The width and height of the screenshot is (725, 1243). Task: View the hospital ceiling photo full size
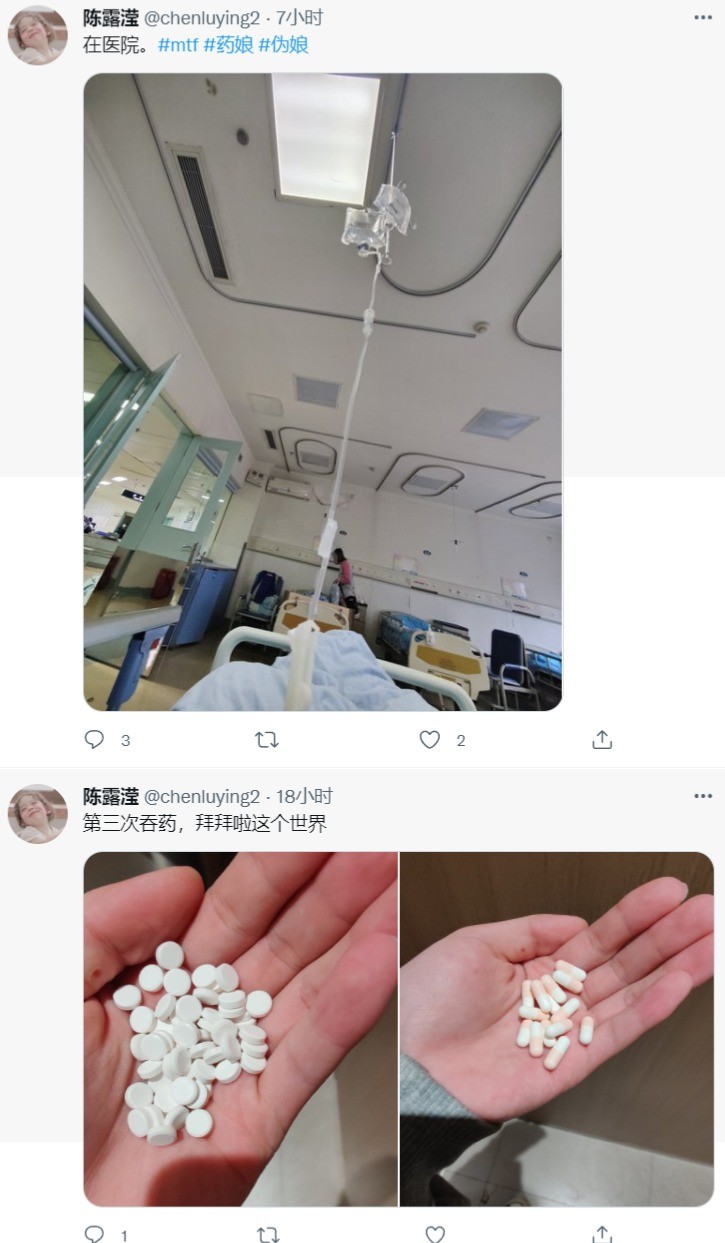click(322, 391)
